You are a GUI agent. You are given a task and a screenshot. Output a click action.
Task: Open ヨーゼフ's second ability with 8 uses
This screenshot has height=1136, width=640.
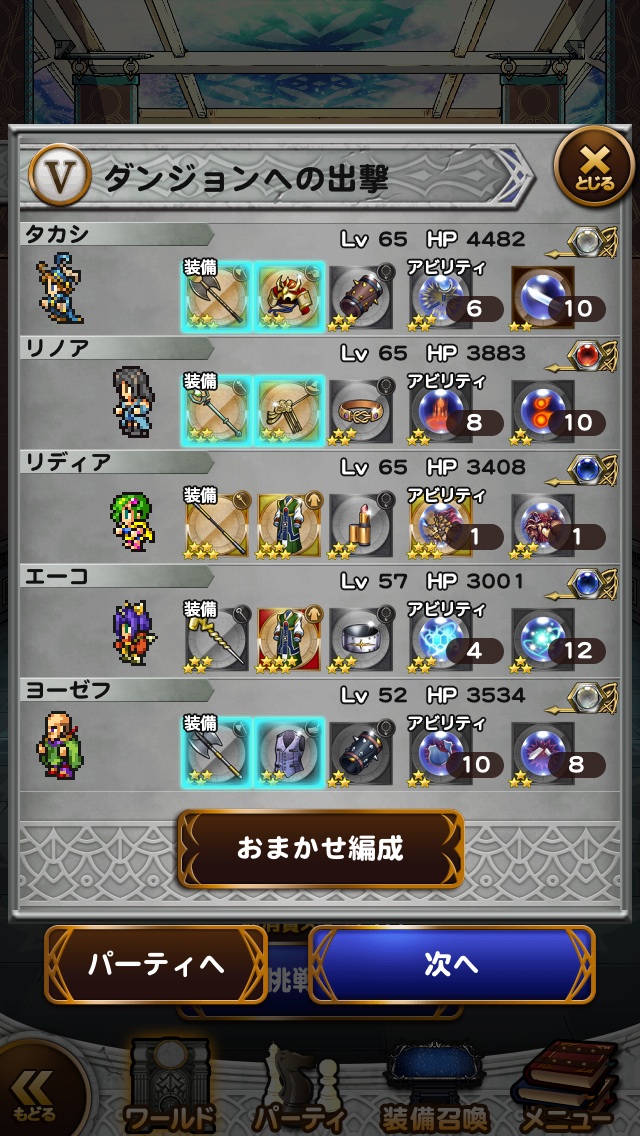(x=555, y=751)
